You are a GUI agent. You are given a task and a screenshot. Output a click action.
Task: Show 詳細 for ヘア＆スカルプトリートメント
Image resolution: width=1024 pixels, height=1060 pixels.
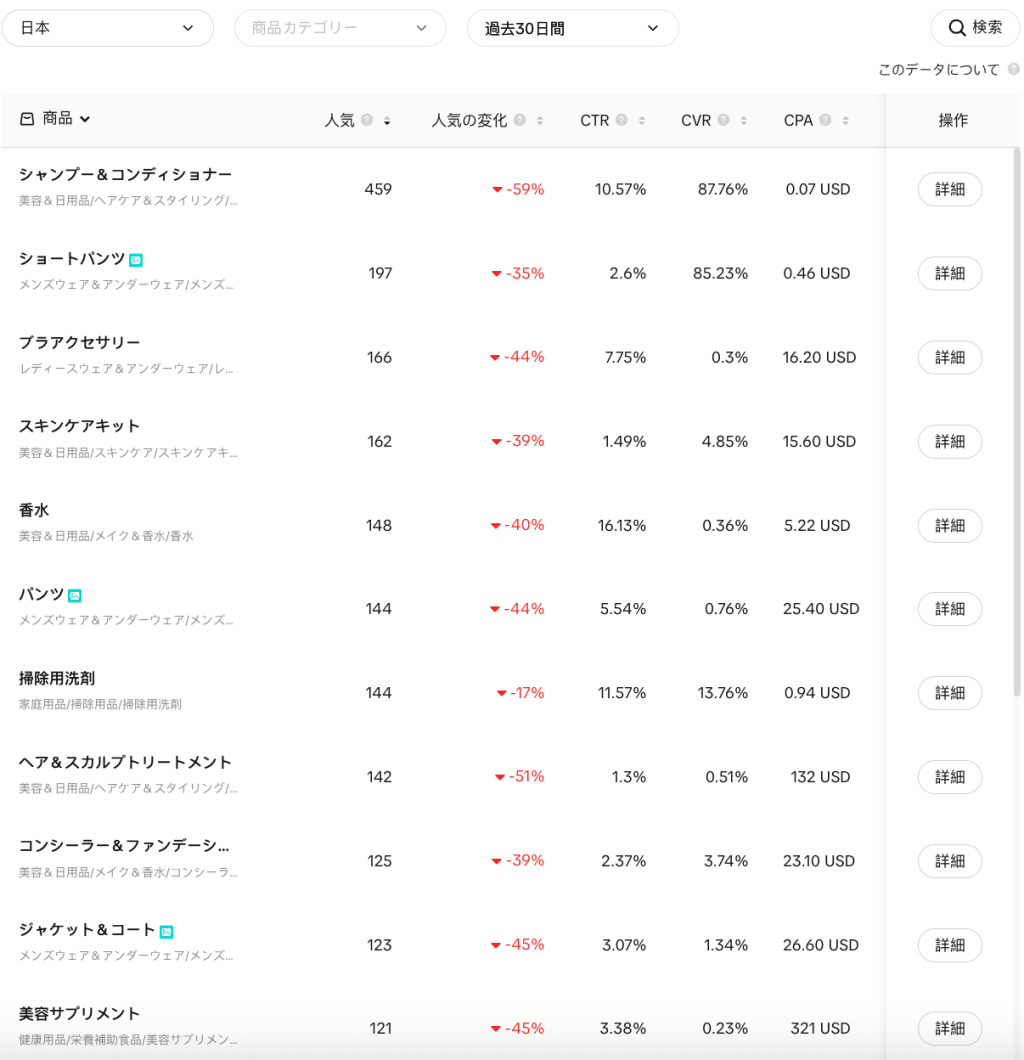click(949, 777)
